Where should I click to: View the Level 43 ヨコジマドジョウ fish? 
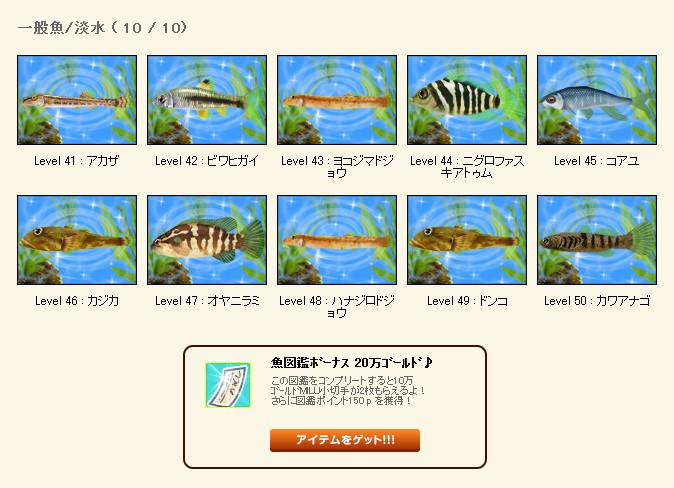(x=337, y=100)
